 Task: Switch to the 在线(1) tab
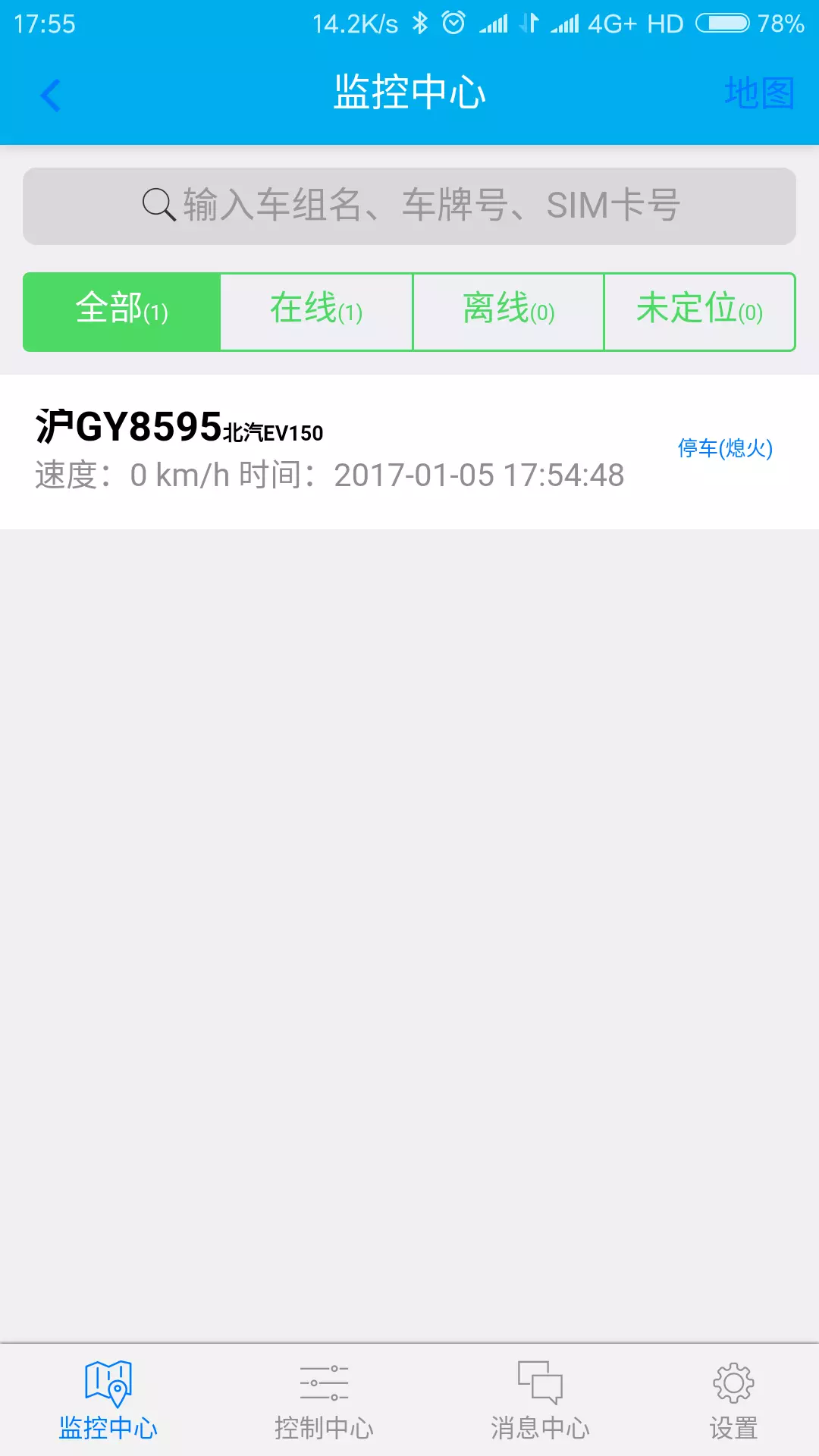point(316,311)
